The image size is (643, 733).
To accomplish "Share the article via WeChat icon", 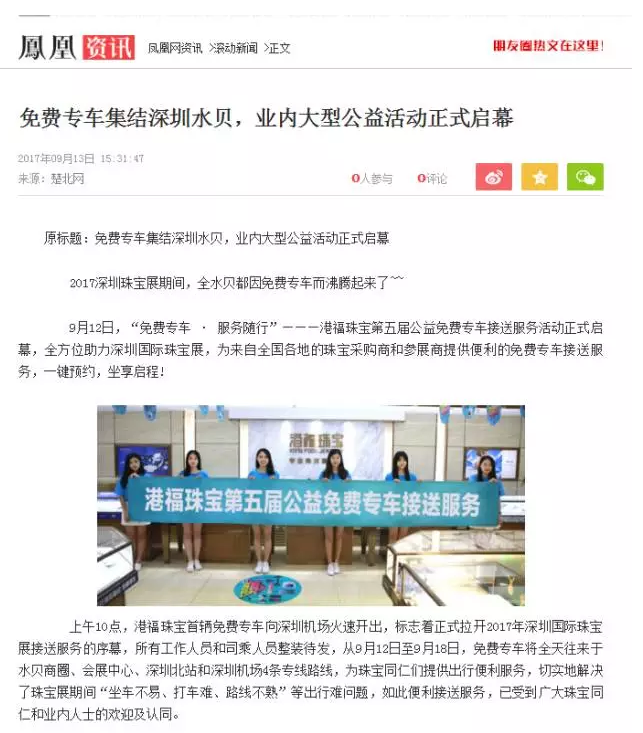I will coord(585,177).
